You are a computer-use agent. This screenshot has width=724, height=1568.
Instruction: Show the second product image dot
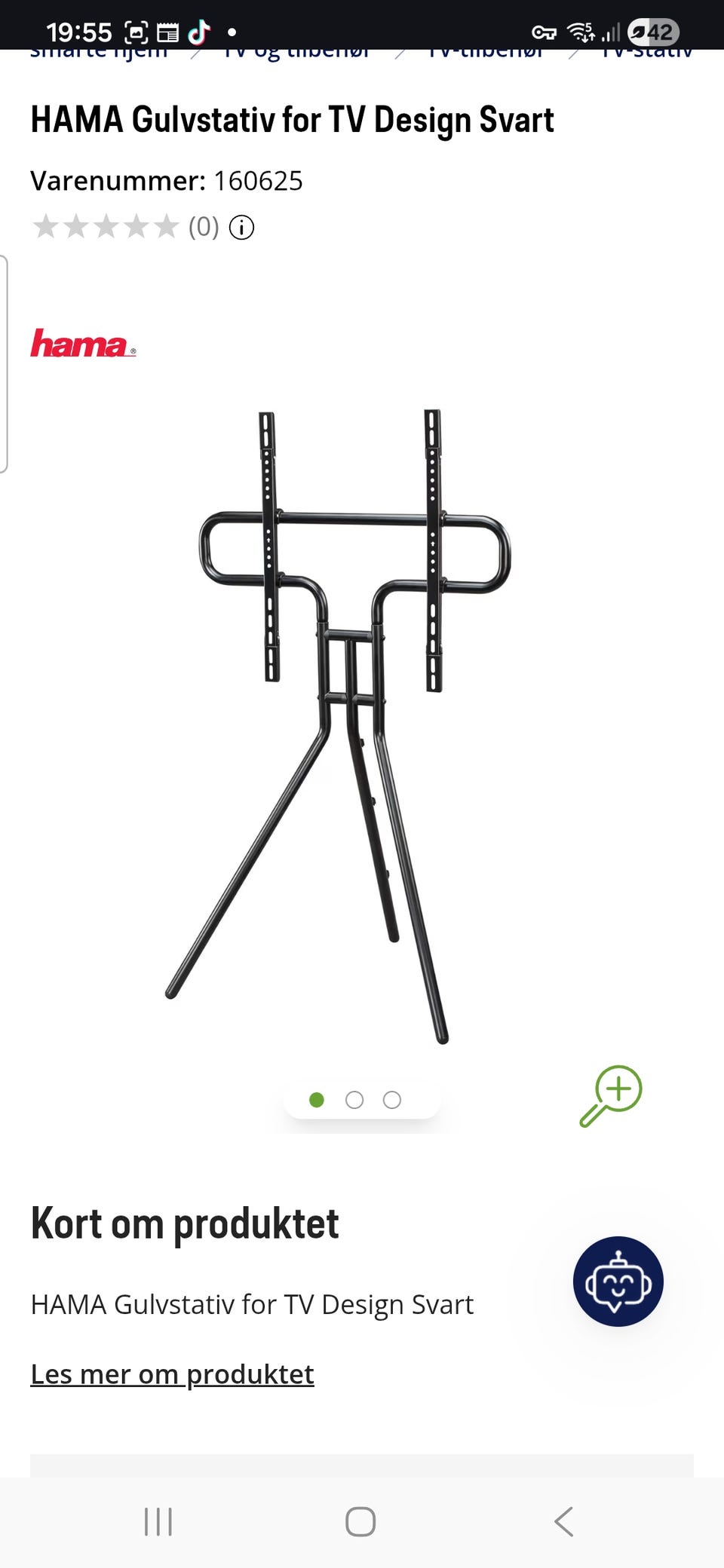click(x=354, y=1100)
